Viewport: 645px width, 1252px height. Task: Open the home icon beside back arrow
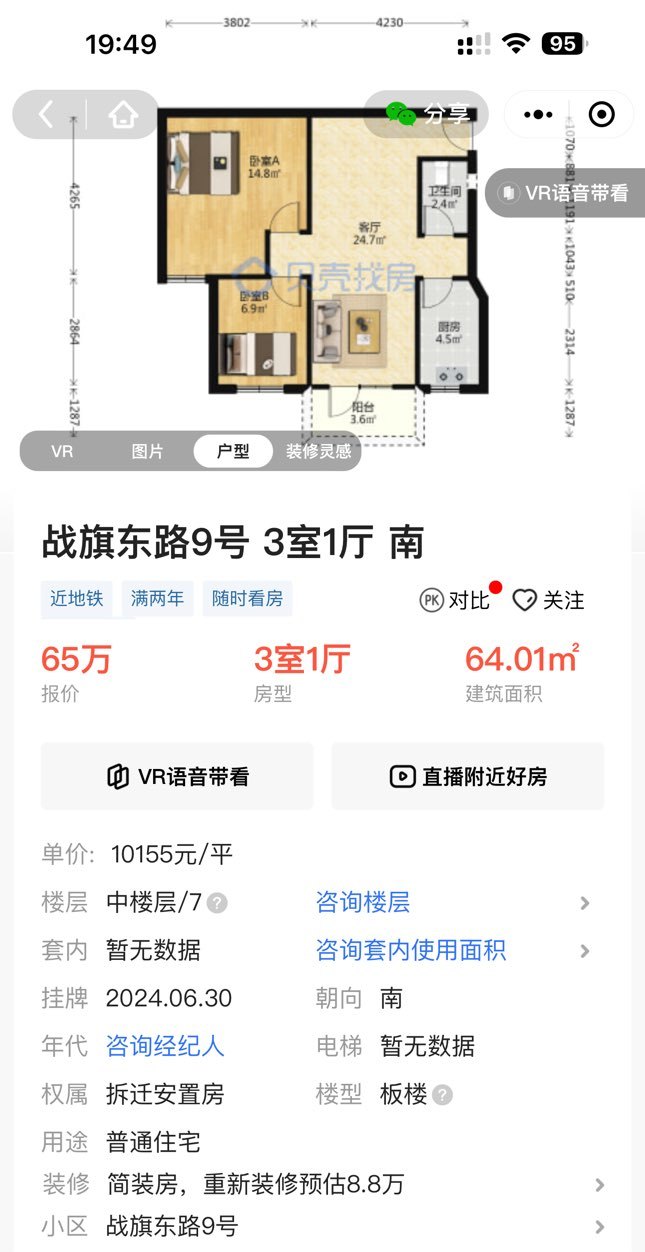[x=123, y=114]
